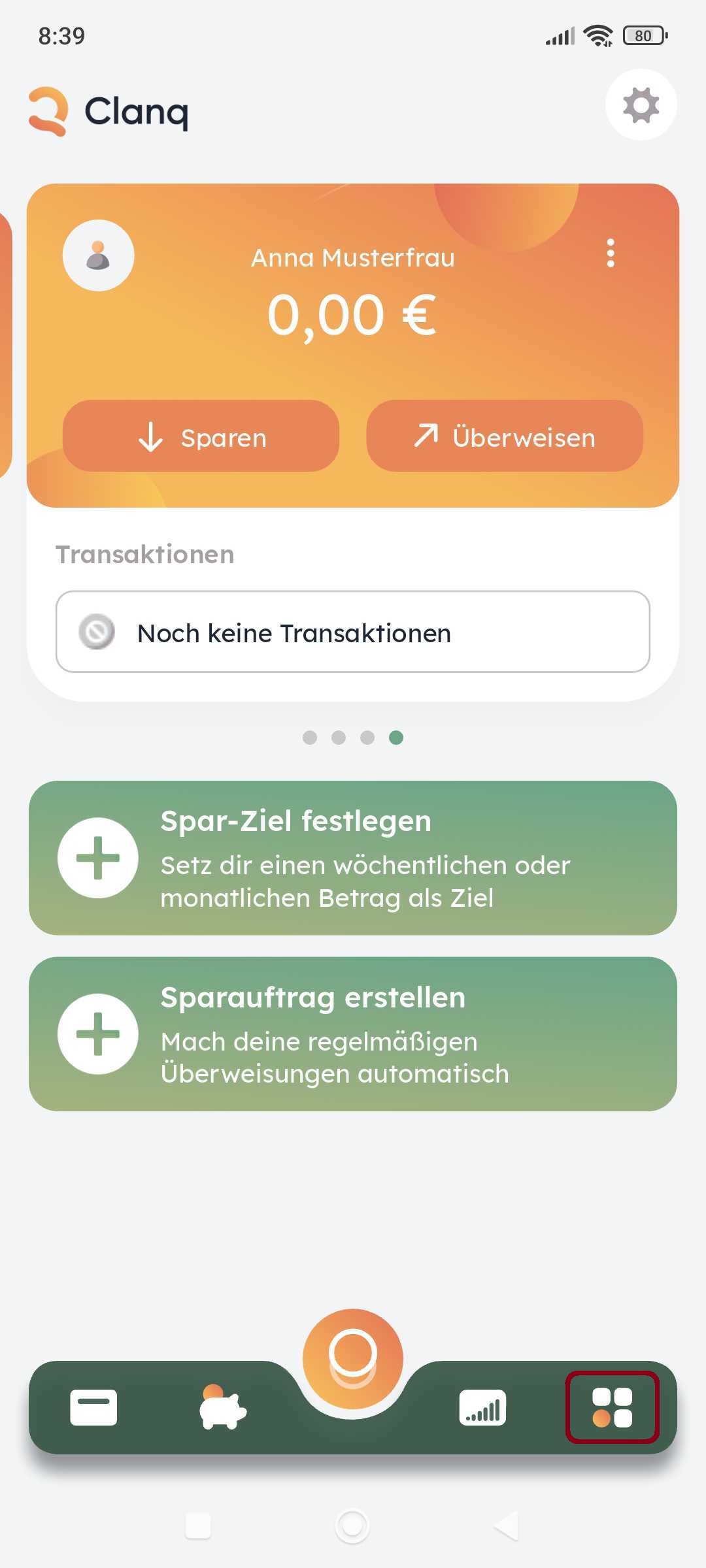This screenshot has width=706, height=1568.
Task: Switch to the piggy bank tab
Action: (x=223, y=1407)
